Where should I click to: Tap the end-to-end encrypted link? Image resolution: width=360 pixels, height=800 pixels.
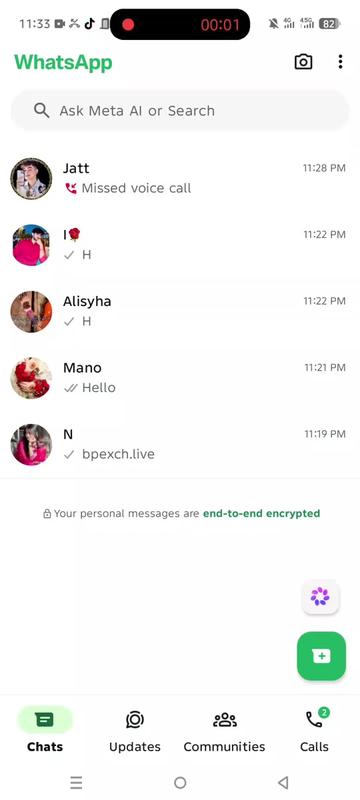(x=261, y=513)
